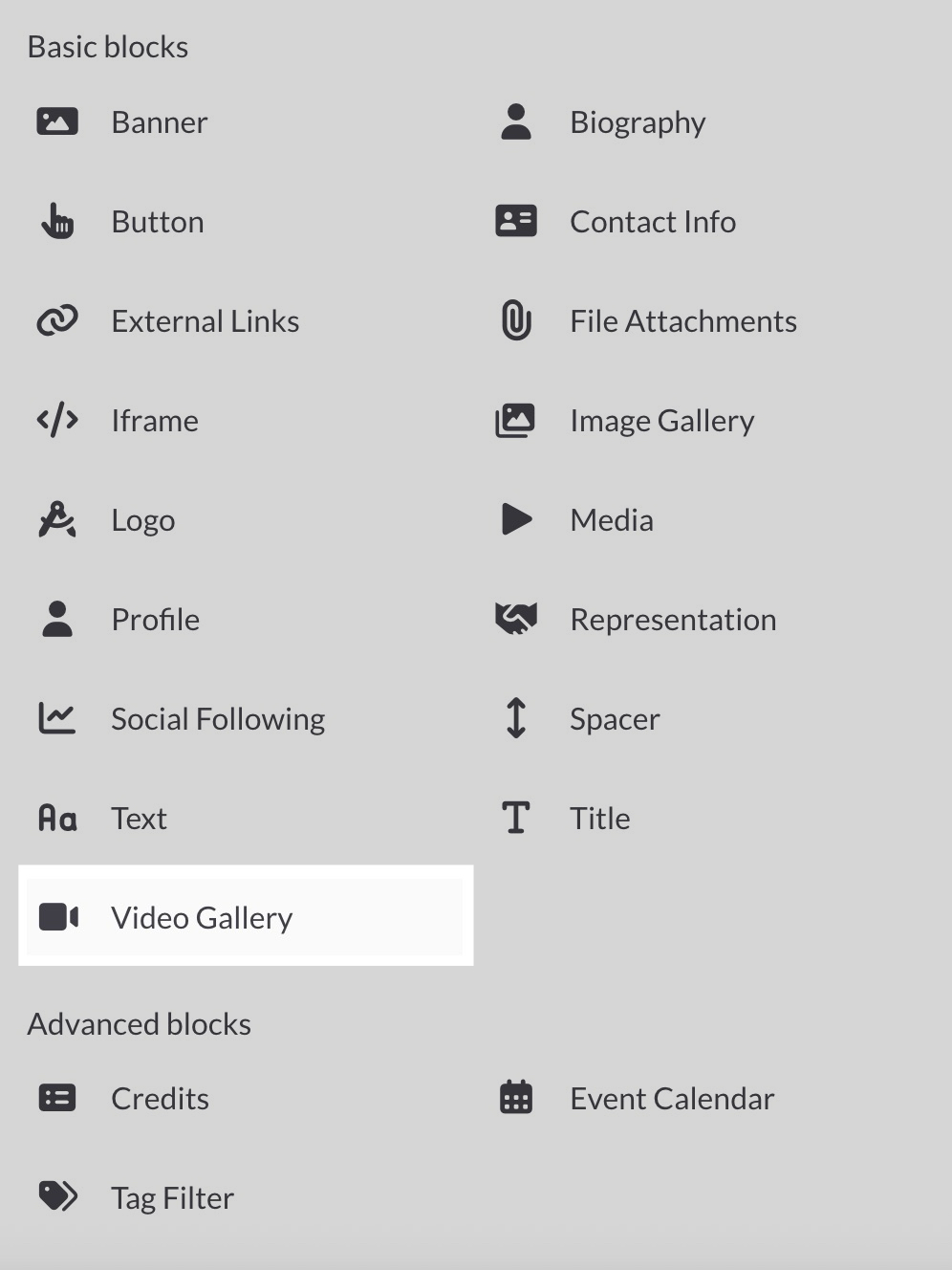952x1270 pixels.
Task: Select the Biography block
Action: point(637,122)
